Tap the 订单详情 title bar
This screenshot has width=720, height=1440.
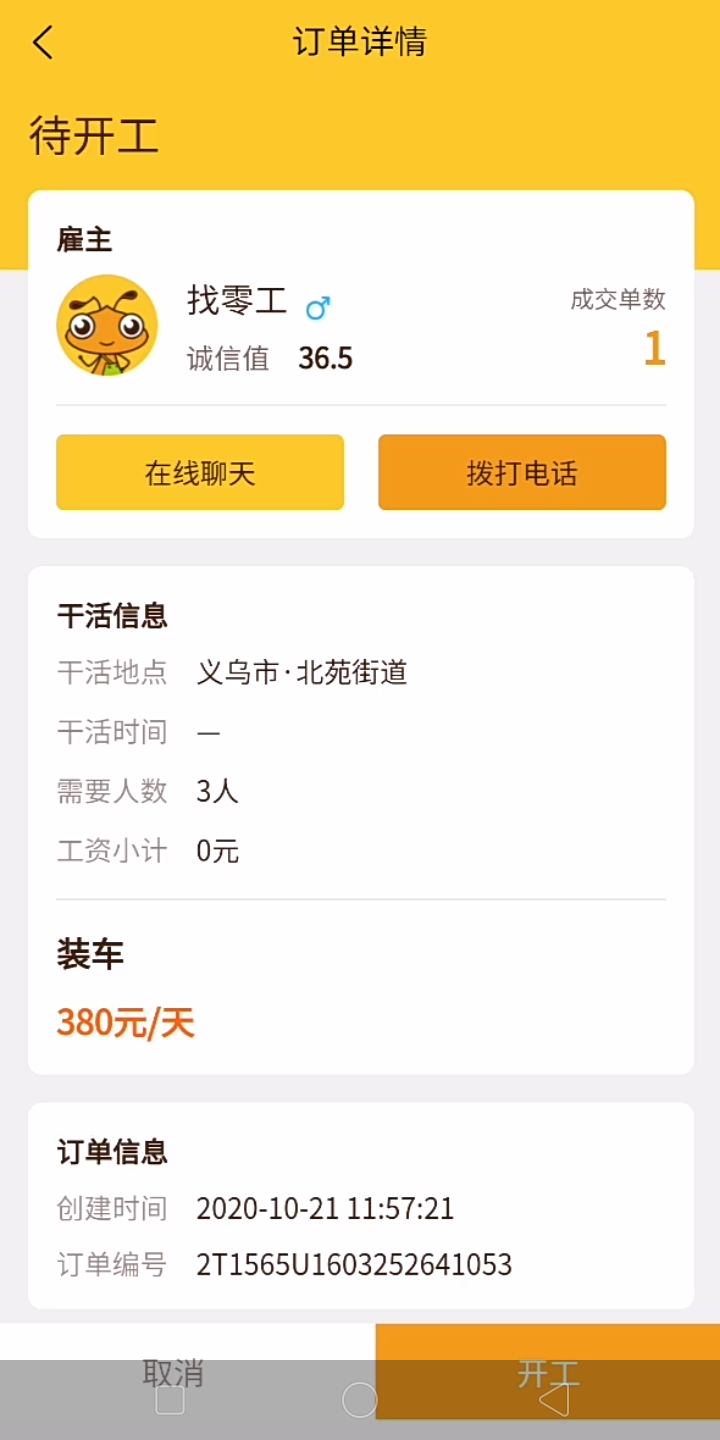coord(360,44)
